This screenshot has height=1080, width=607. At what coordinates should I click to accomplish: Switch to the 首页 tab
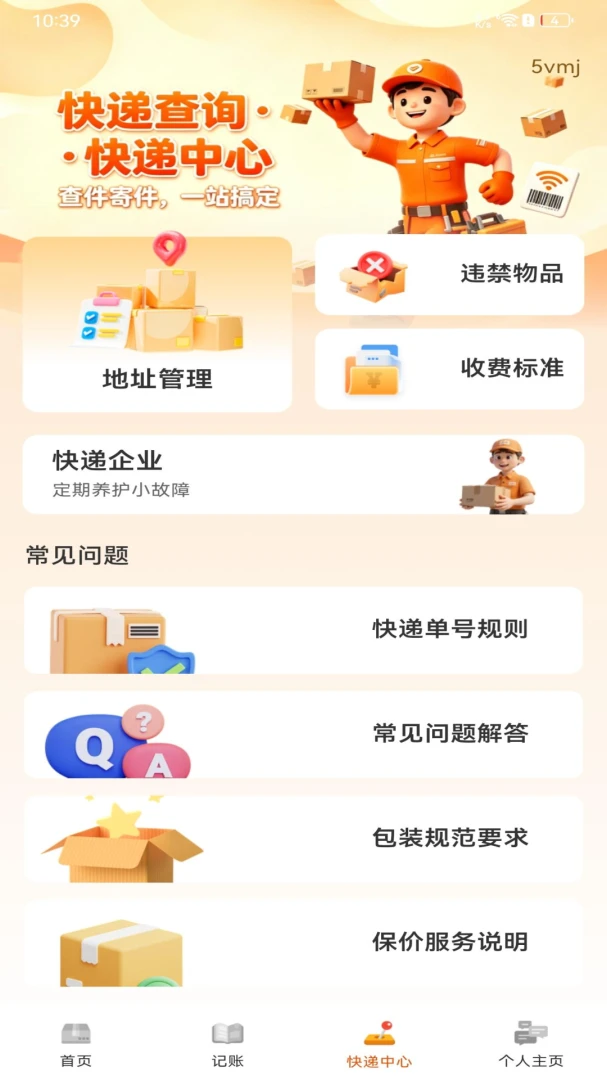(x=76, y=1044)
